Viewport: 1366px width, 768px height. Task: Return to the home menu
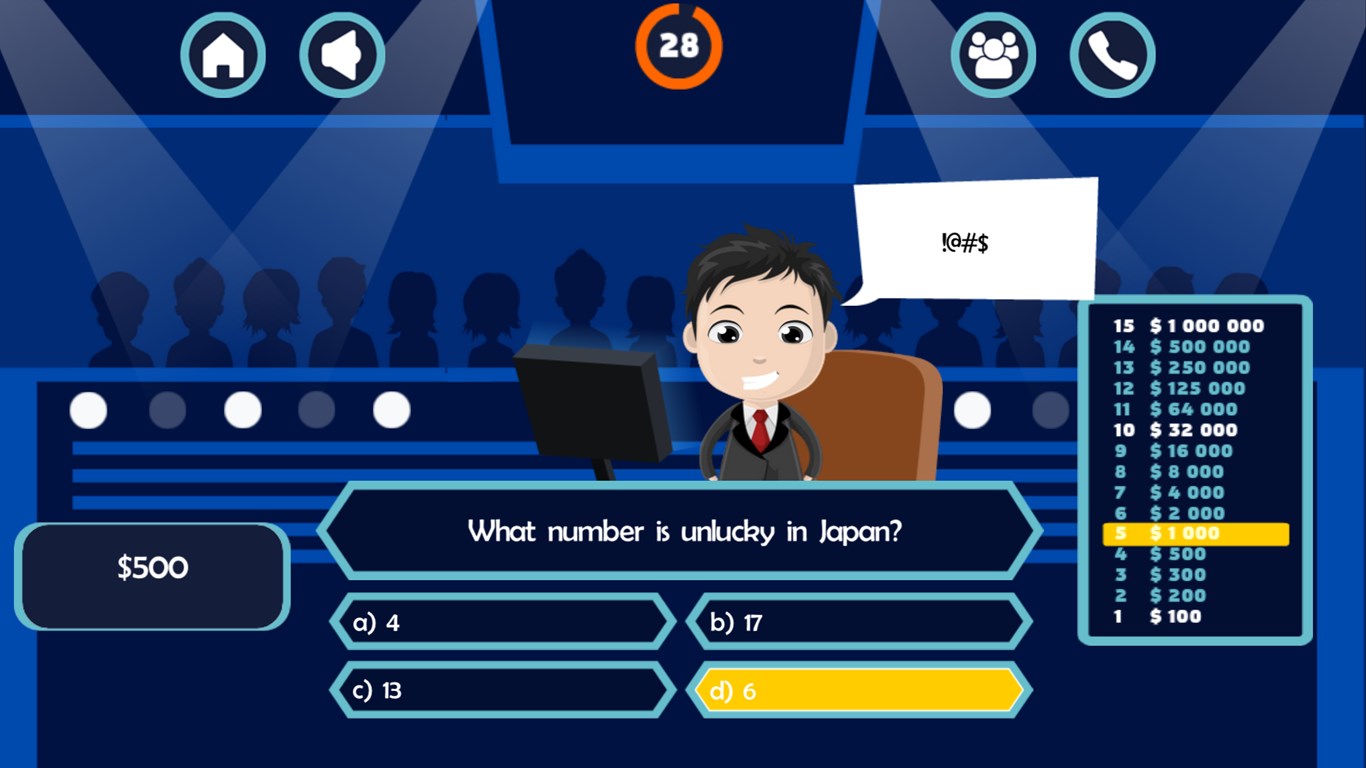[223, 55]
